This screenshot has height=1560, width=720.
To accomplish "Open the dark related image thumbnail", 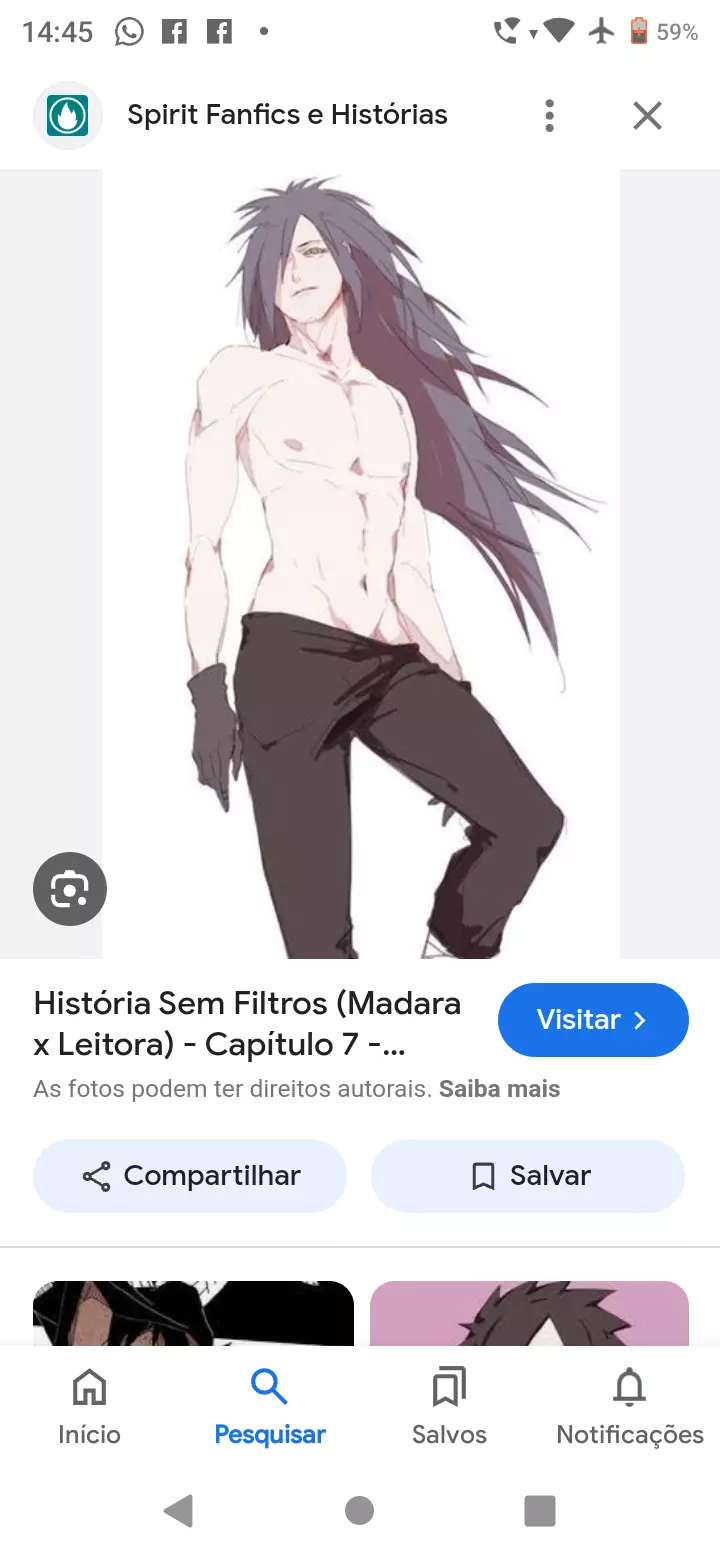I will (193, 1313).
